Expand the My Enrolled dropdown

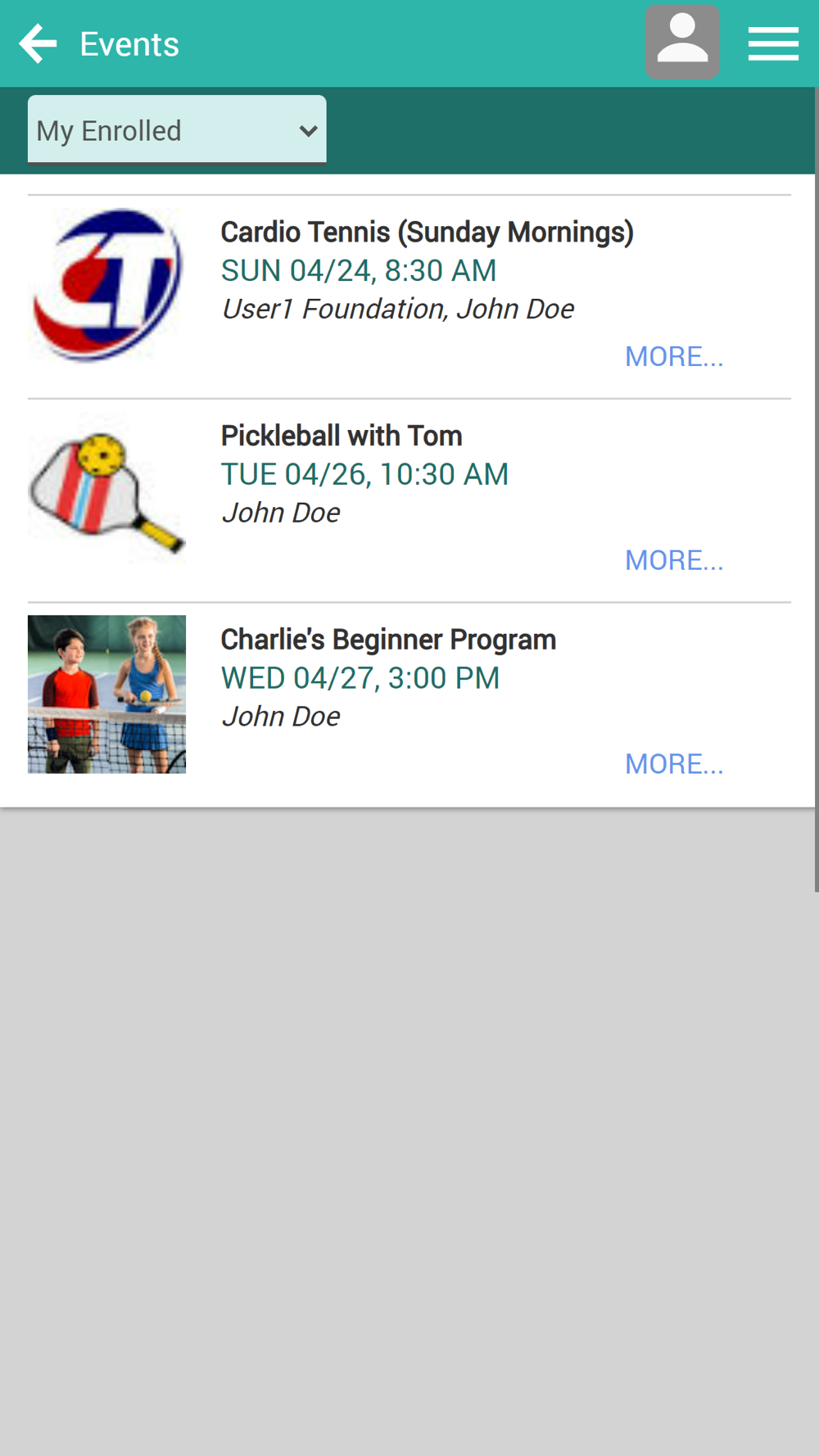177,130
